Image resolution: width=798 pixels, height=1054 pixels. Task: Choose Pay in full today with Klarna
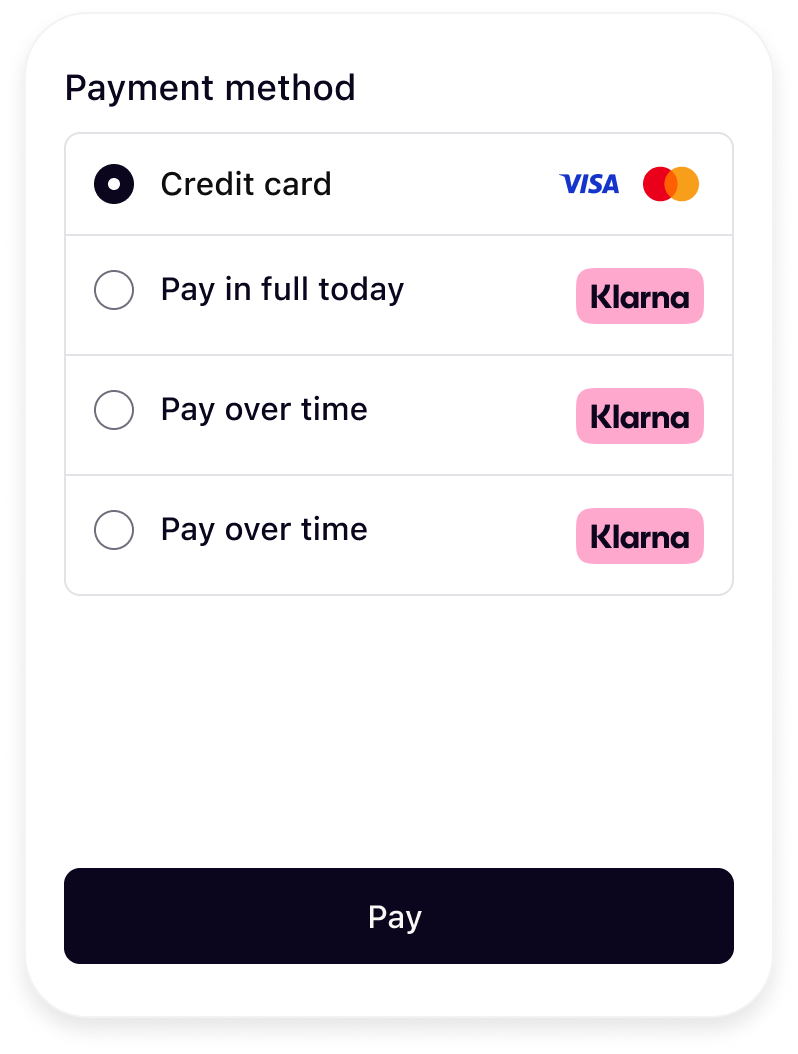(x=114, y=291)
